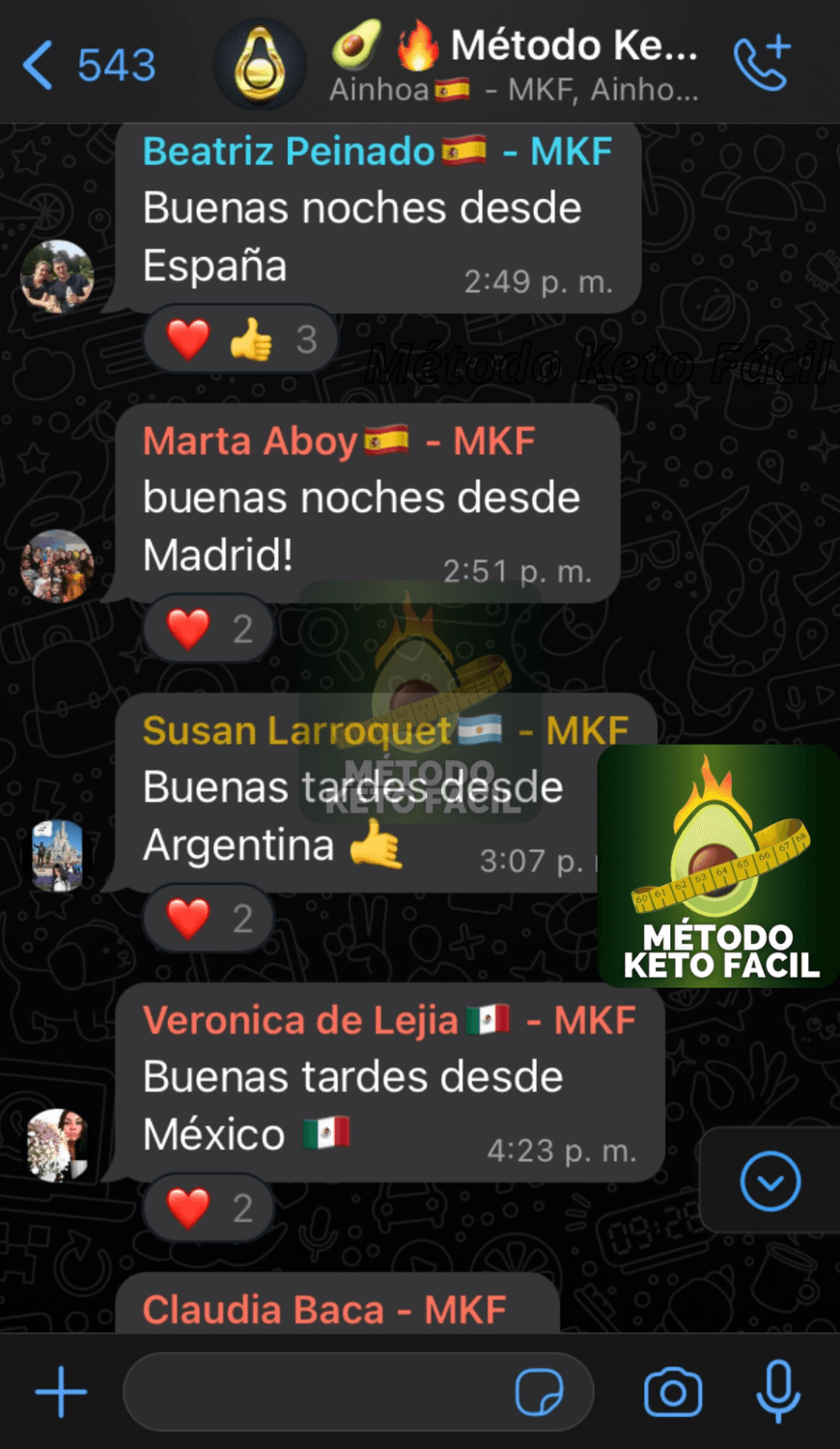The height and width of the screenshot is (1449, 840).
Task: Jump to the latest messages
Action: pos(770,1180)
